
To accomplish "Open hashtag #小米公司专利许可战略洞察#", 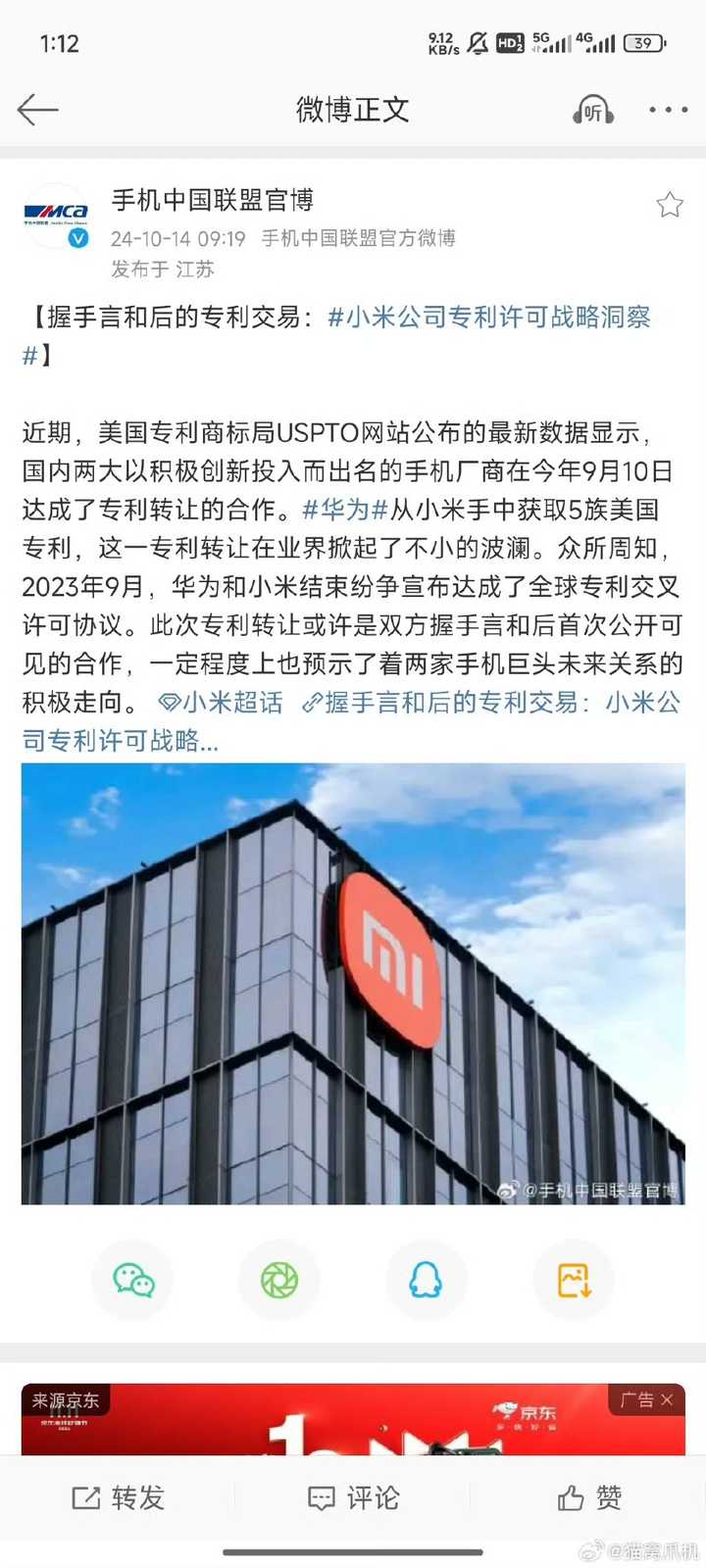I will click(x=336, y=336).
